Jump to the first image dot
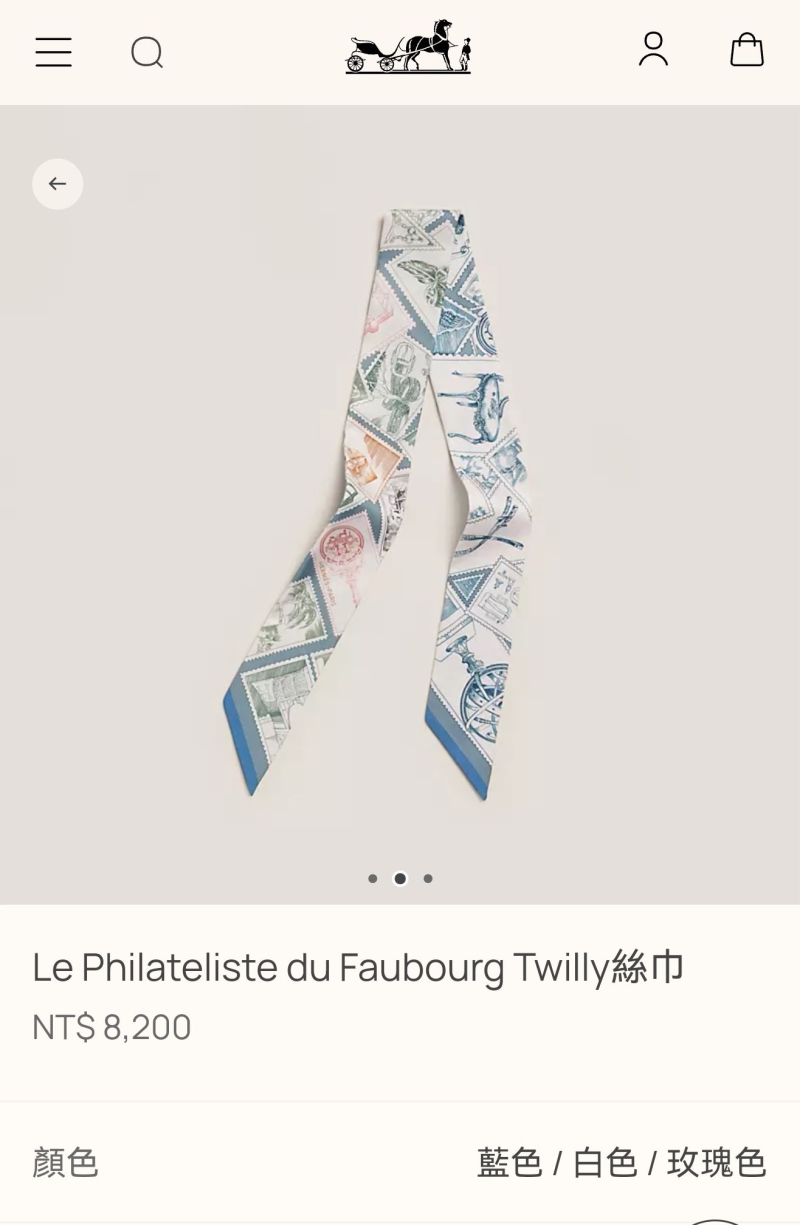The height and width of the screenshot is (1225, 800). point(373,879)
